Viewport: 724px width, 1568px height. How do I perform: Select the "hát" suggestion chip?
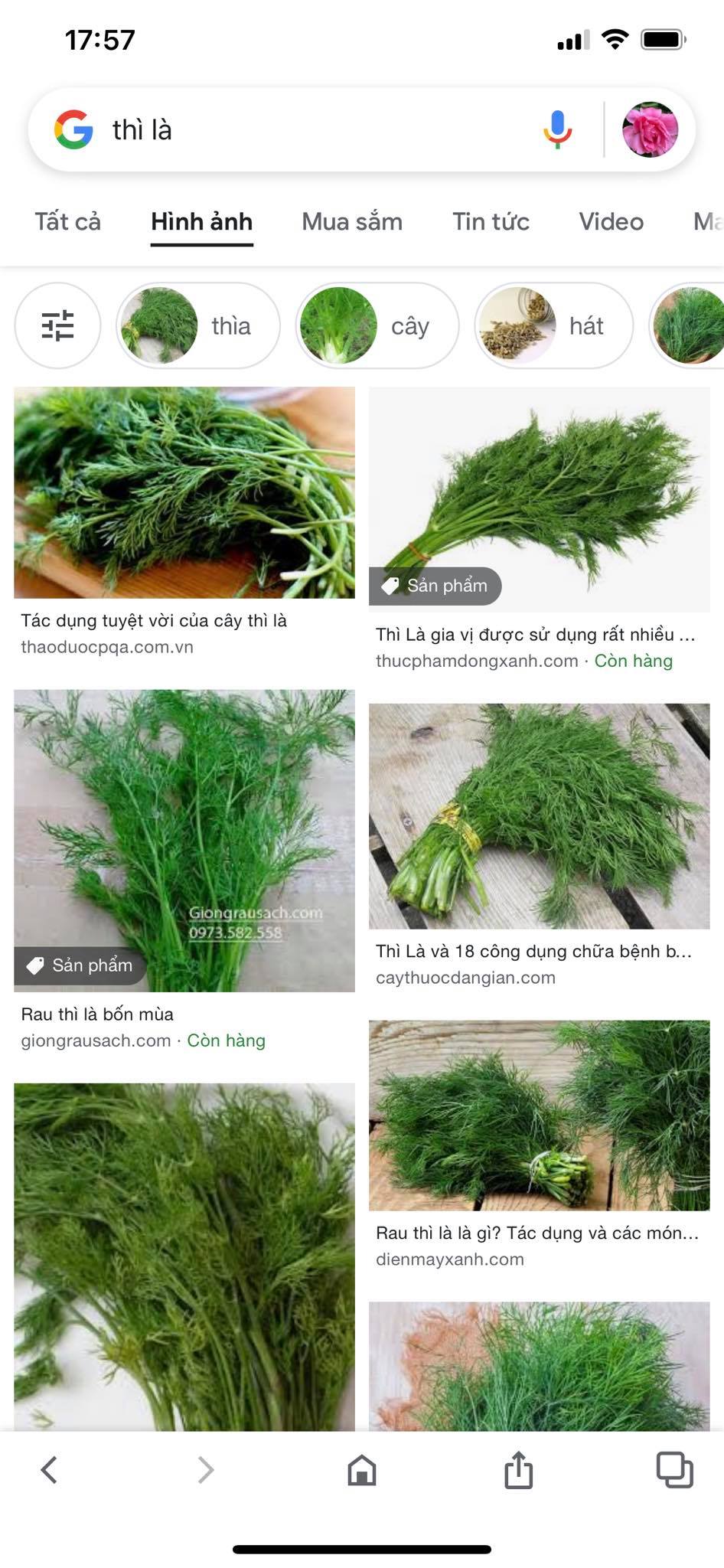click(553, 326)
